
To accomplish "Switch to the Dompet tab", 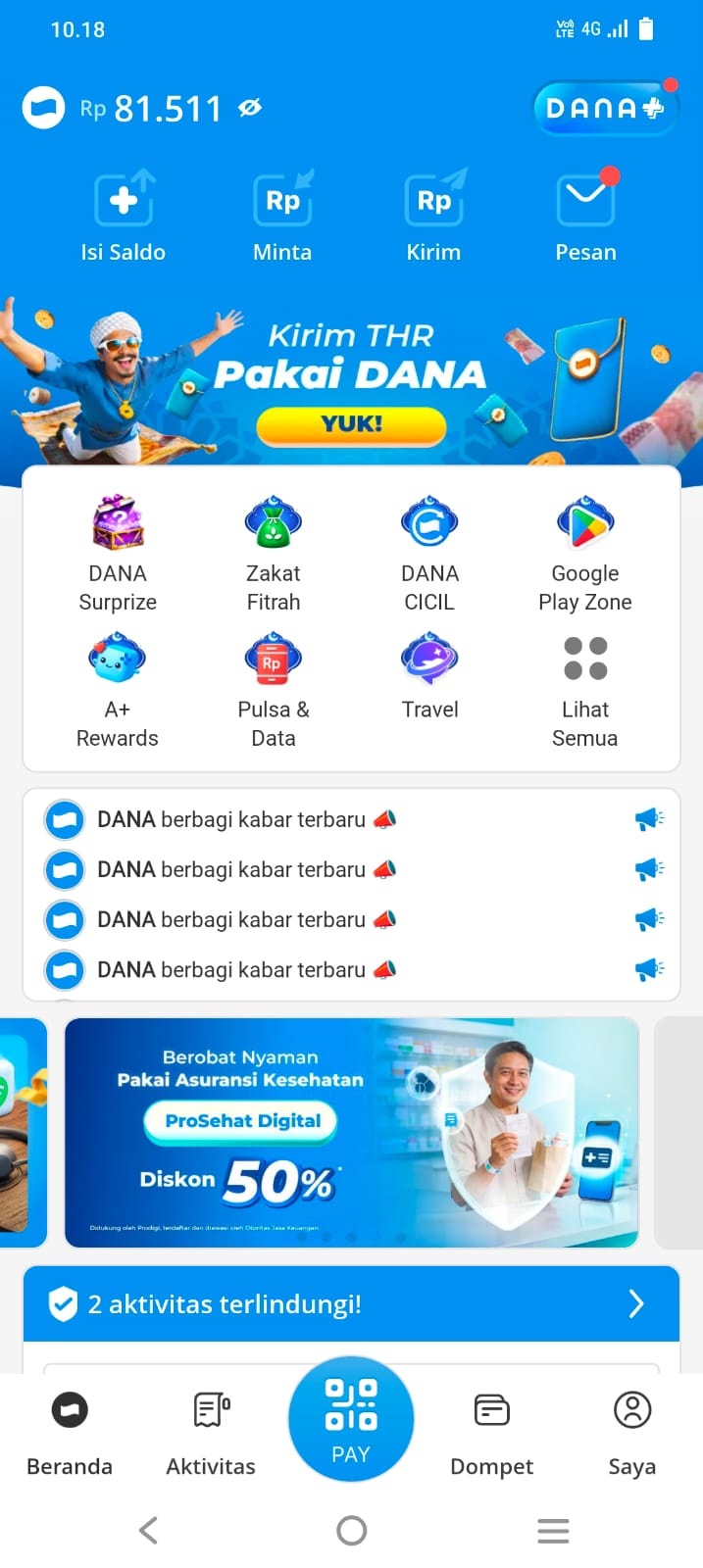I will [x=491, y=1433].
